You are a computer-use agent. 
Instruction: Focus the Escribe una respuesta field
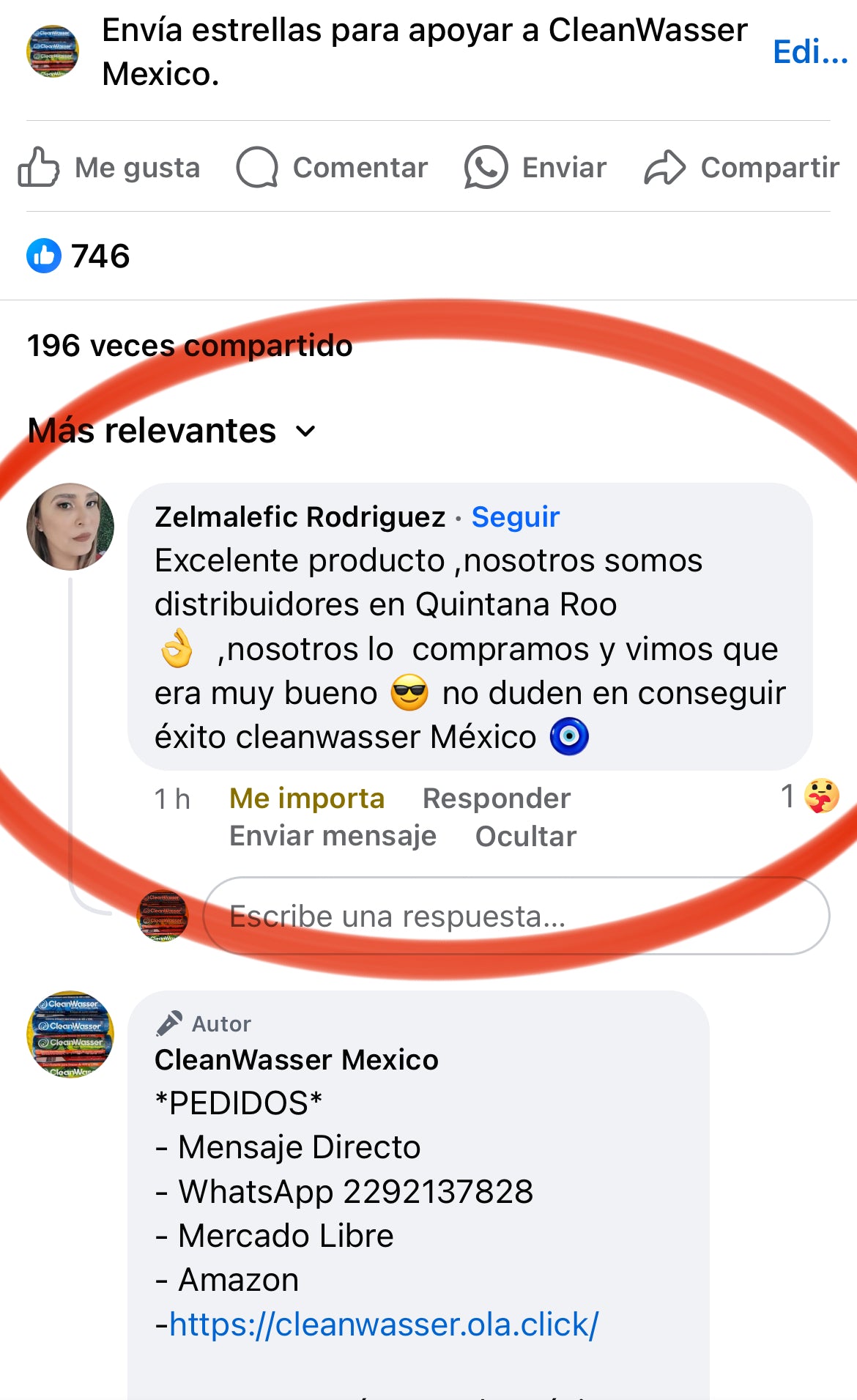(x=516, y=916)
